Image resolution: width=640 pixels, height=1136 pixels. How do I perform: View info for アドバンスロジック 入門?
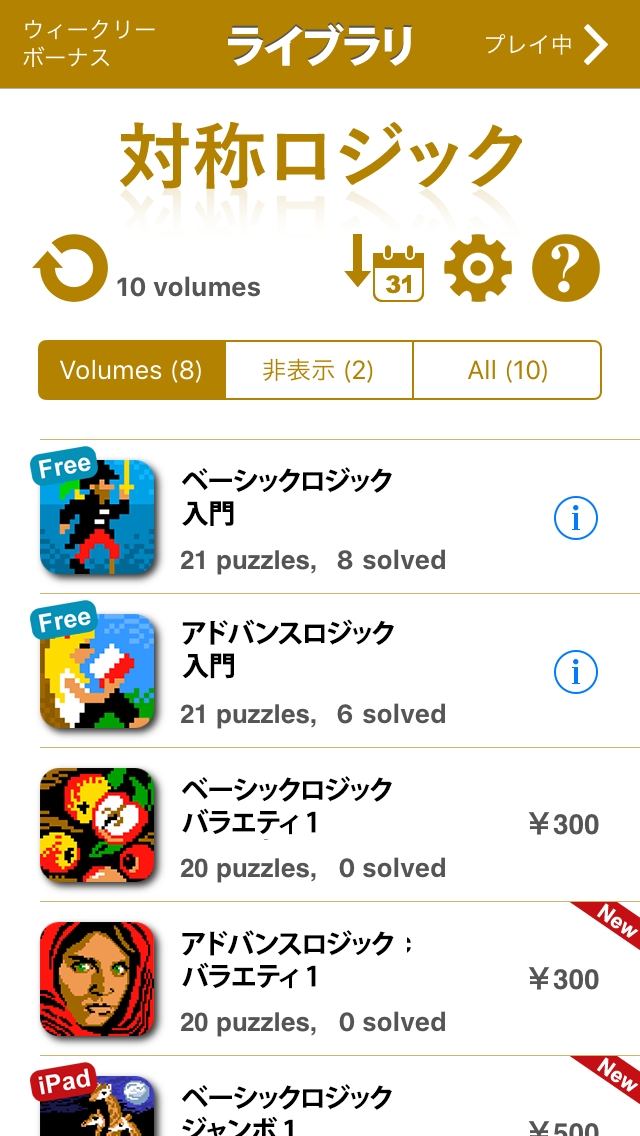pos(575,672)
